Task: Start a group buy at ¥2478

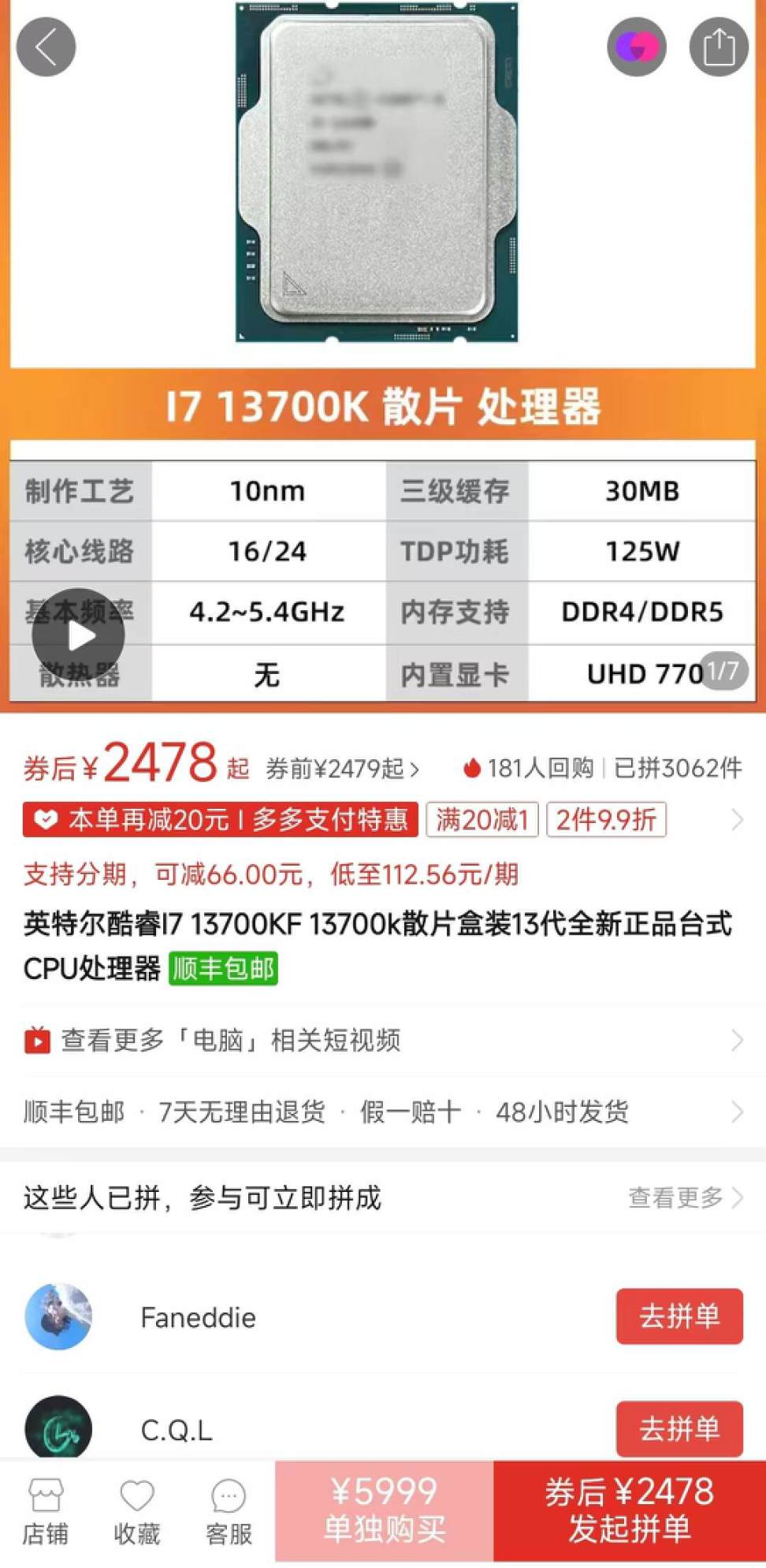Action: click(x=629, y=1510)
